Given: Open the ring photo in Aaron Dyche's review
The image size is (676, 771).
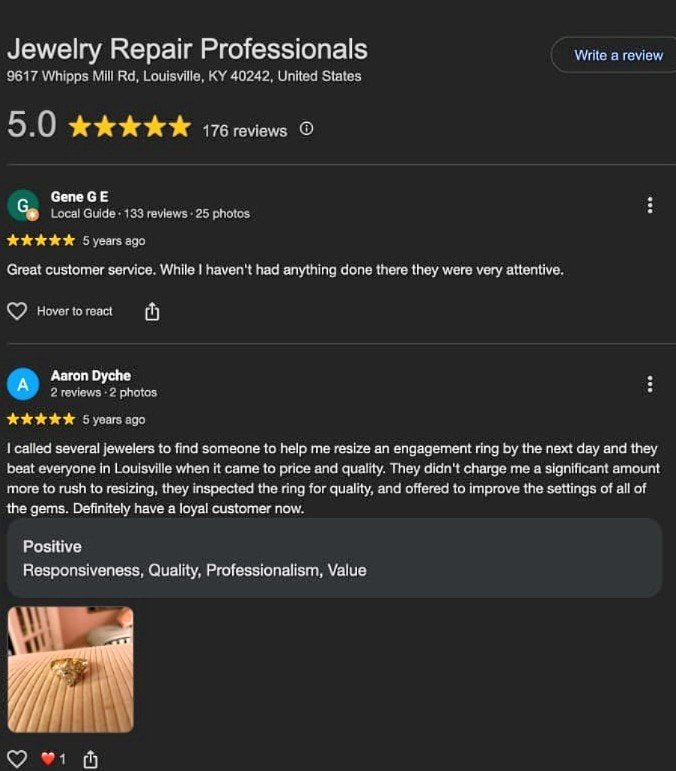Looking at the screenshot, I should click(70, 669).
